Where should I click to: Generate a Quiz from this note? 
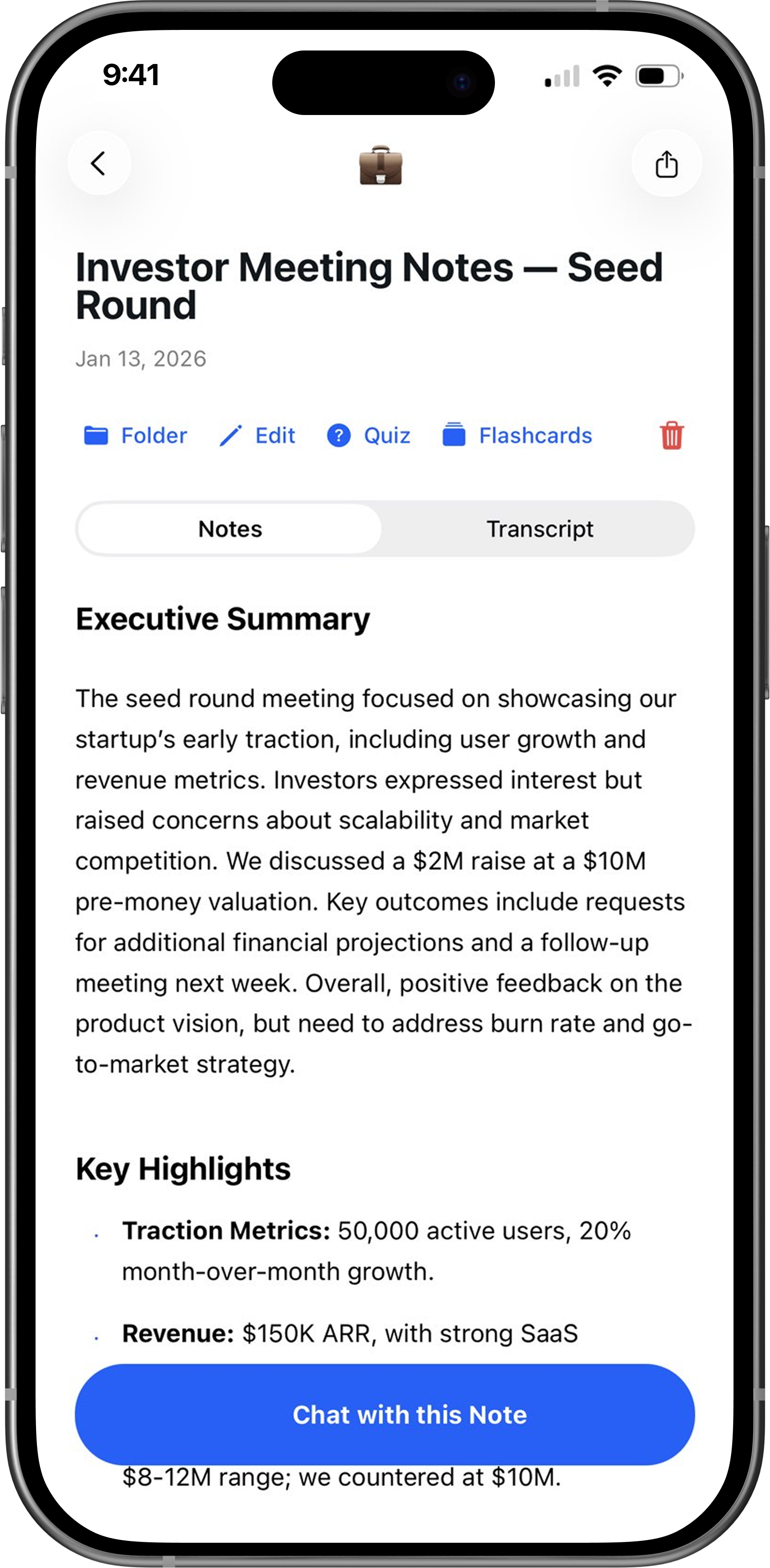coord(369,436)
